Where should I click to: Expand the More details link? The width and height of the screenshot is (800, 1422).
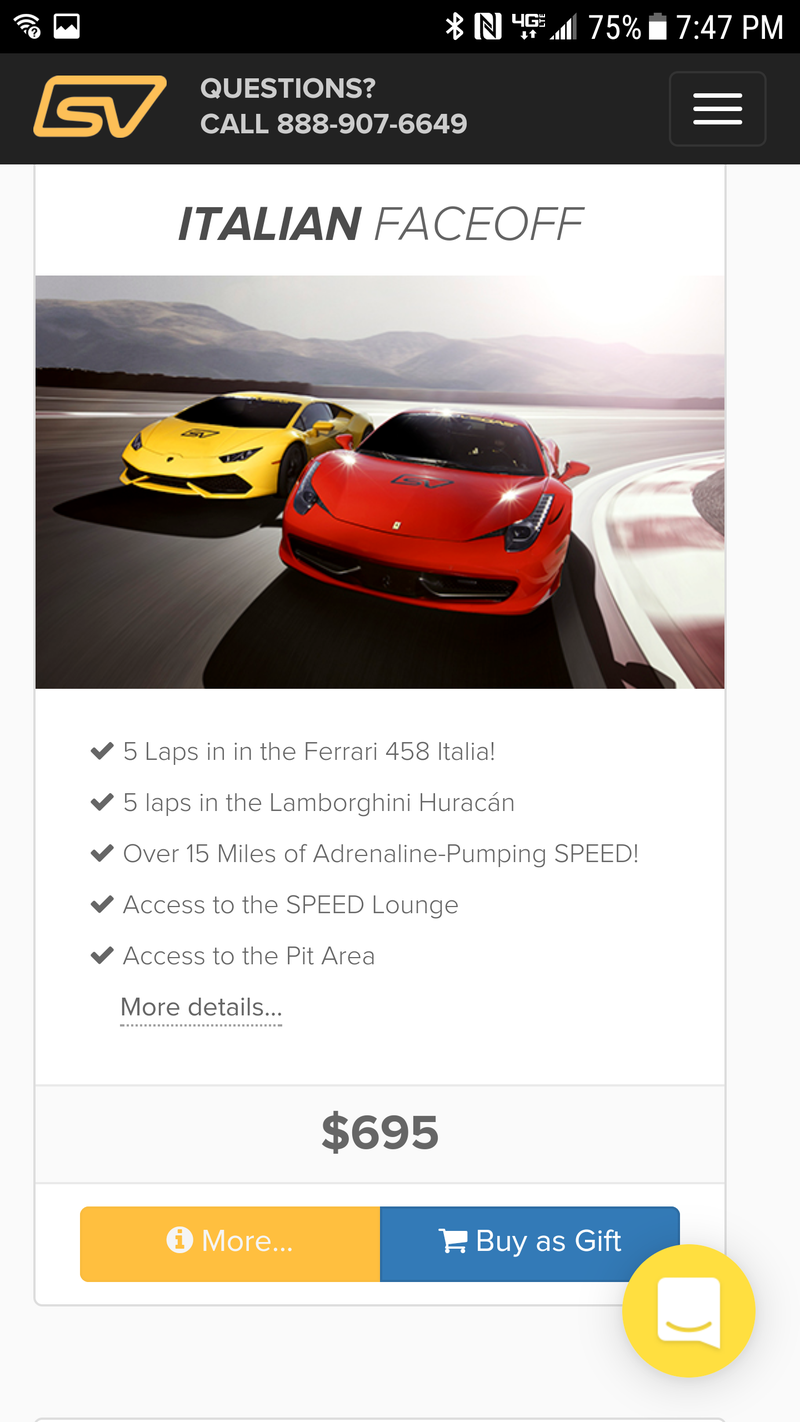(x=201, y=1007)
